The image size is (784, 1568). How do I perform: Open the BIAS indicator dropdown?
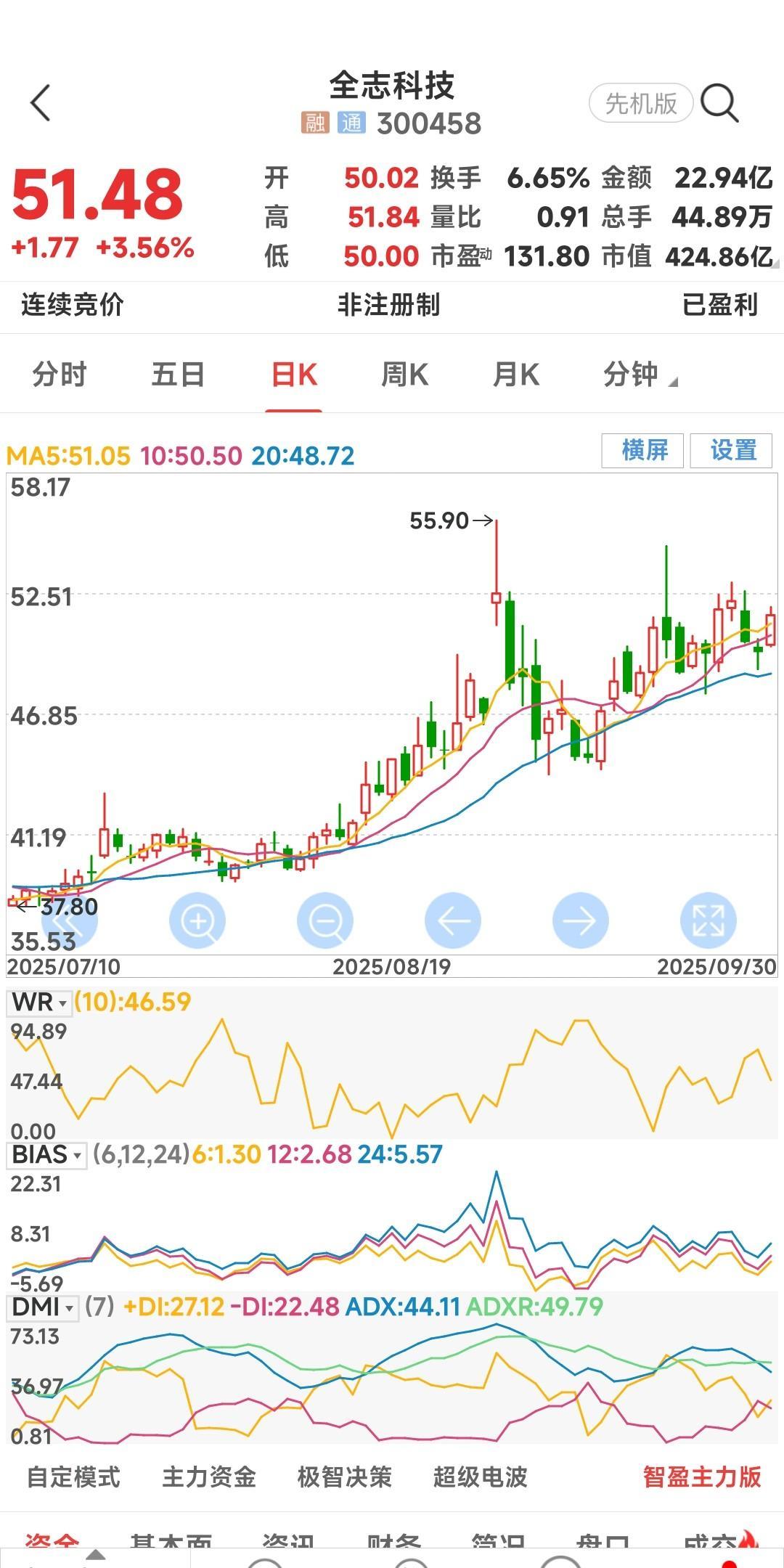[47, 1154]
